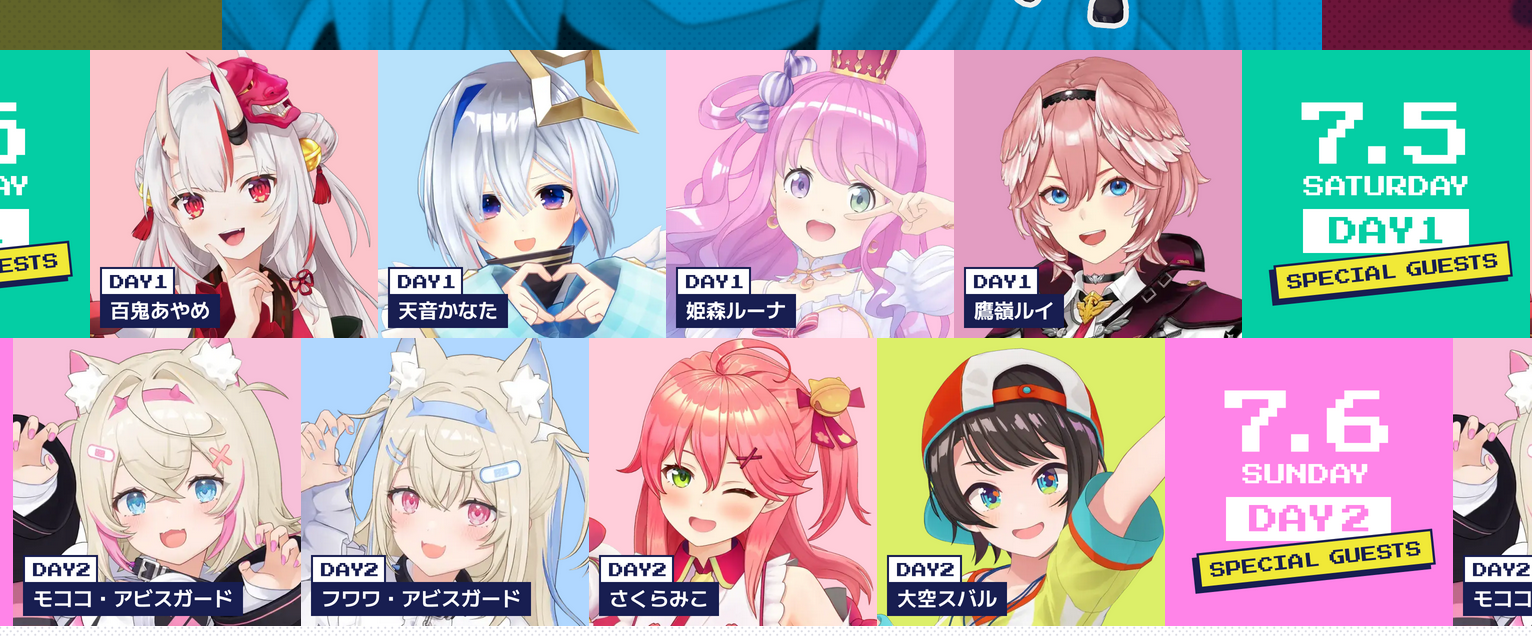Open the 大空スバル guest card
1532x637 pixels.
point(1021,482)
